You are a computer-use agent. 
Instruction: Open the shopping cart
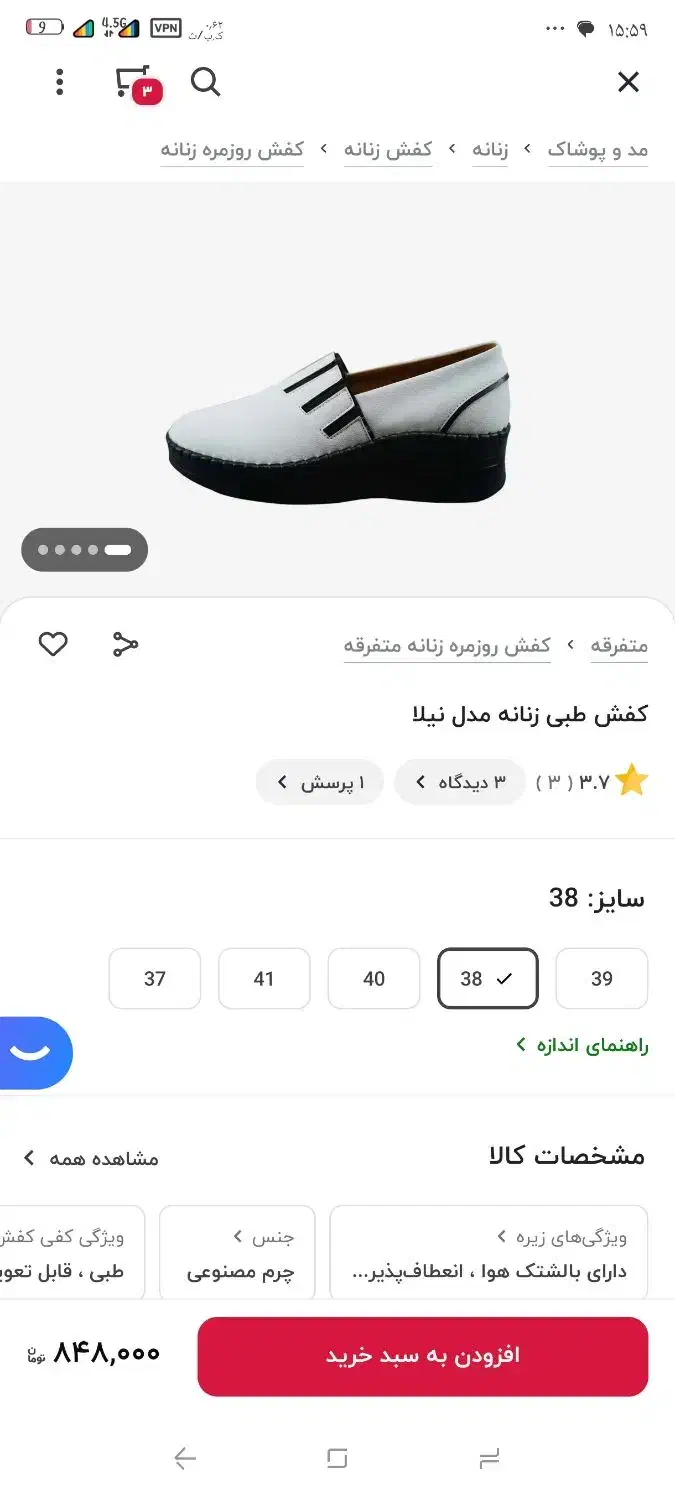point(135,83)
